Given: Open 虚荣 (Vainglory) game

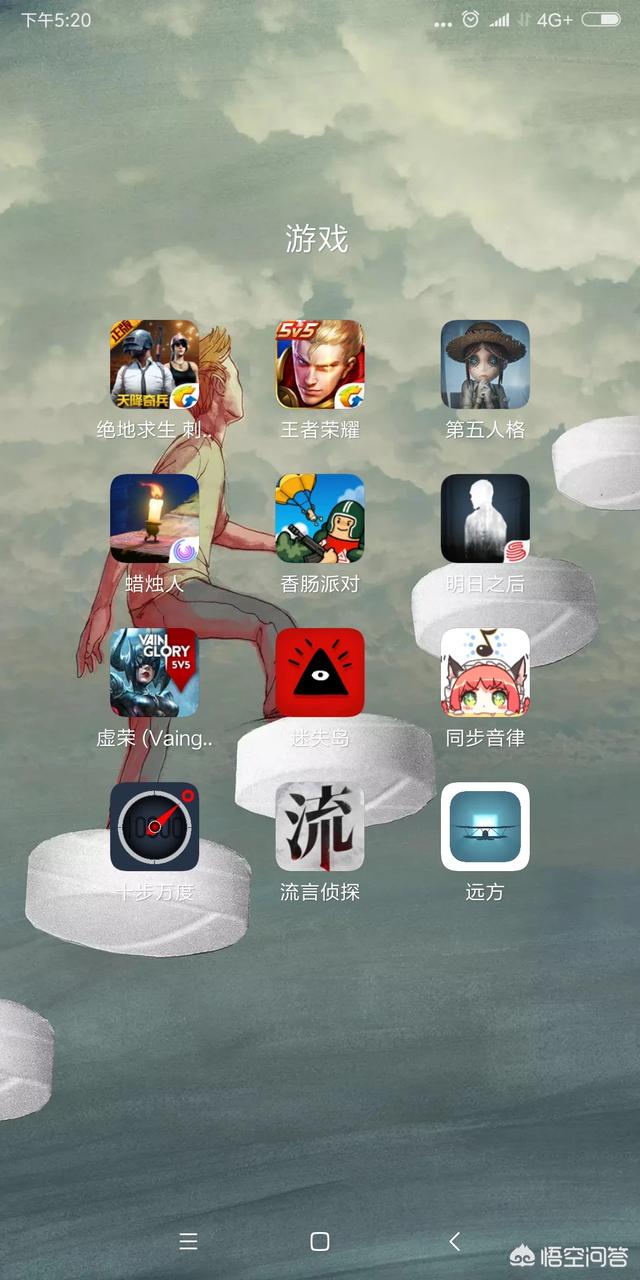Looking at the screenshot, I should tap(154, 672).
